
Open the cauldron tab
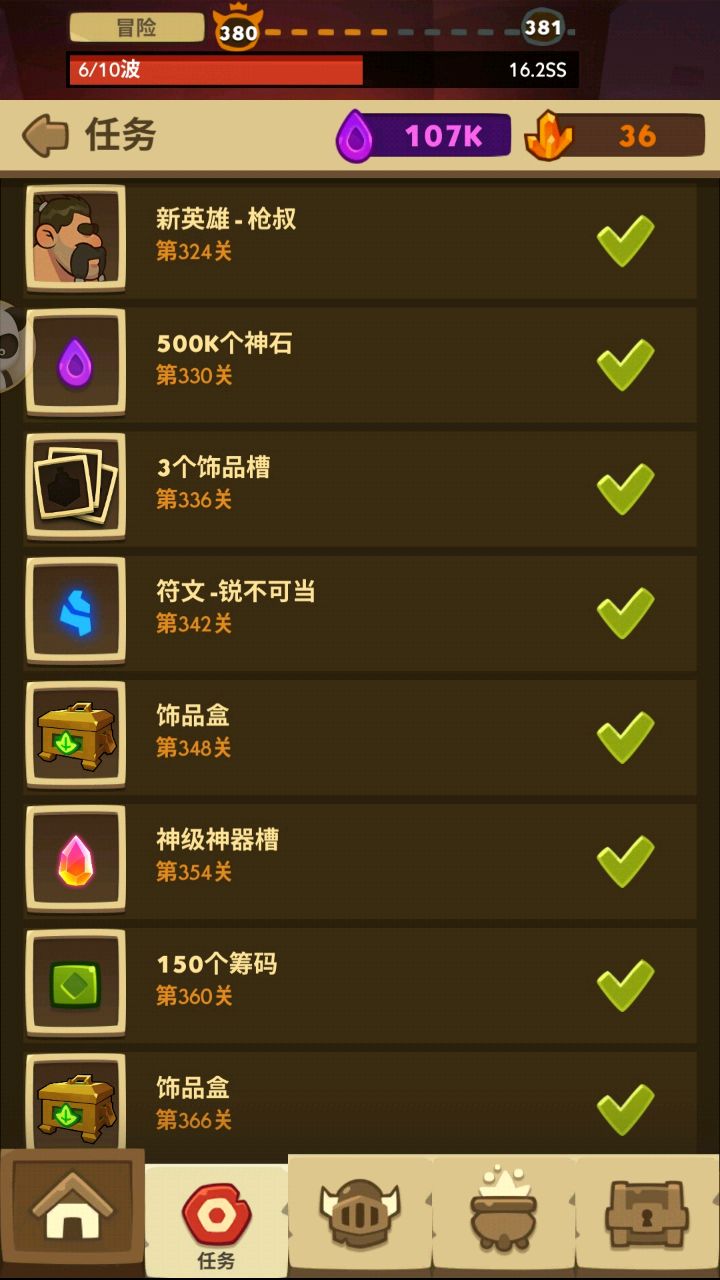tap(504, 1212)
